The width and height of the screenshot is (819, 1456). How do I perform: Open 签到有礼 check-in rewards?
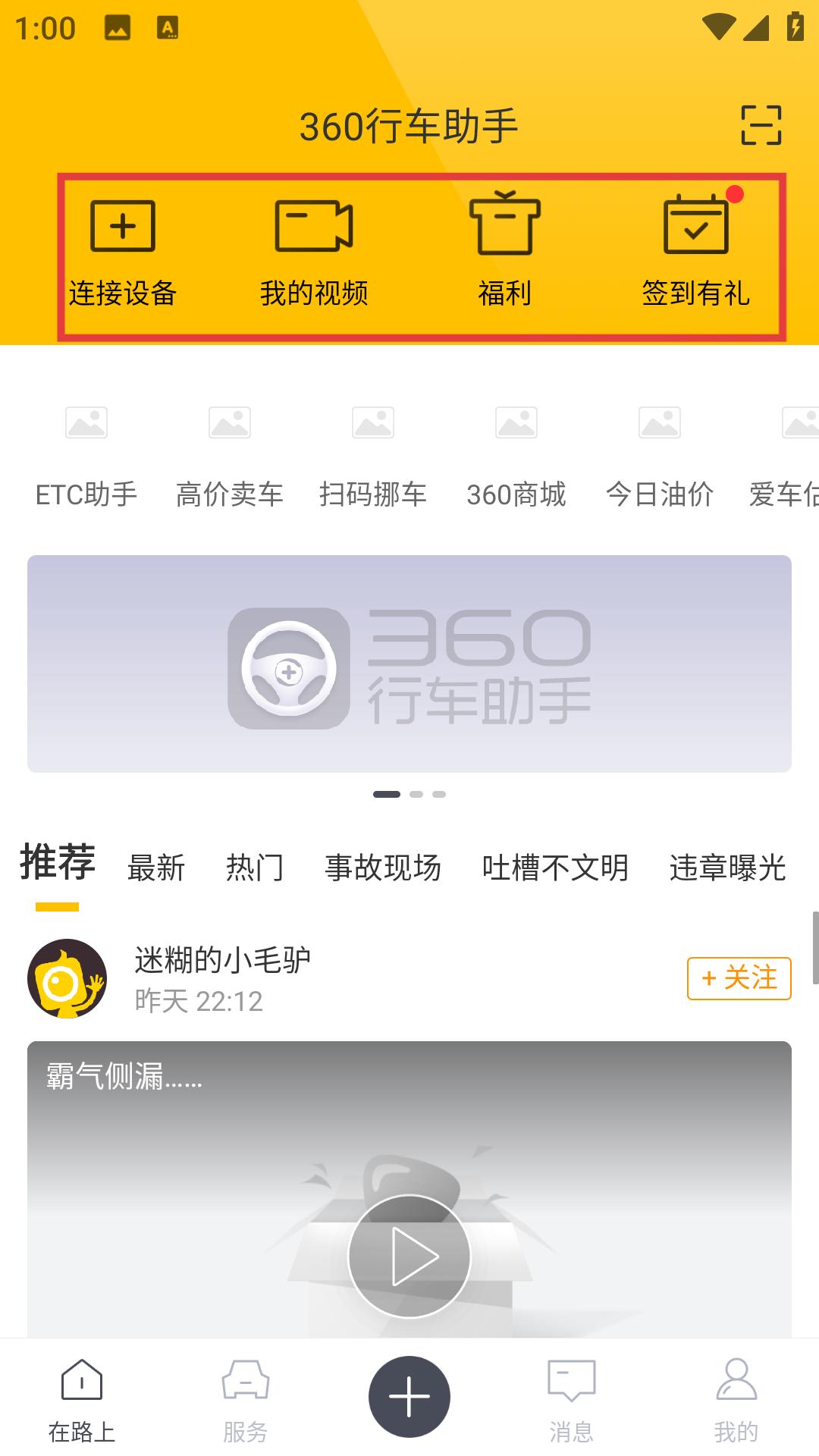695,252
